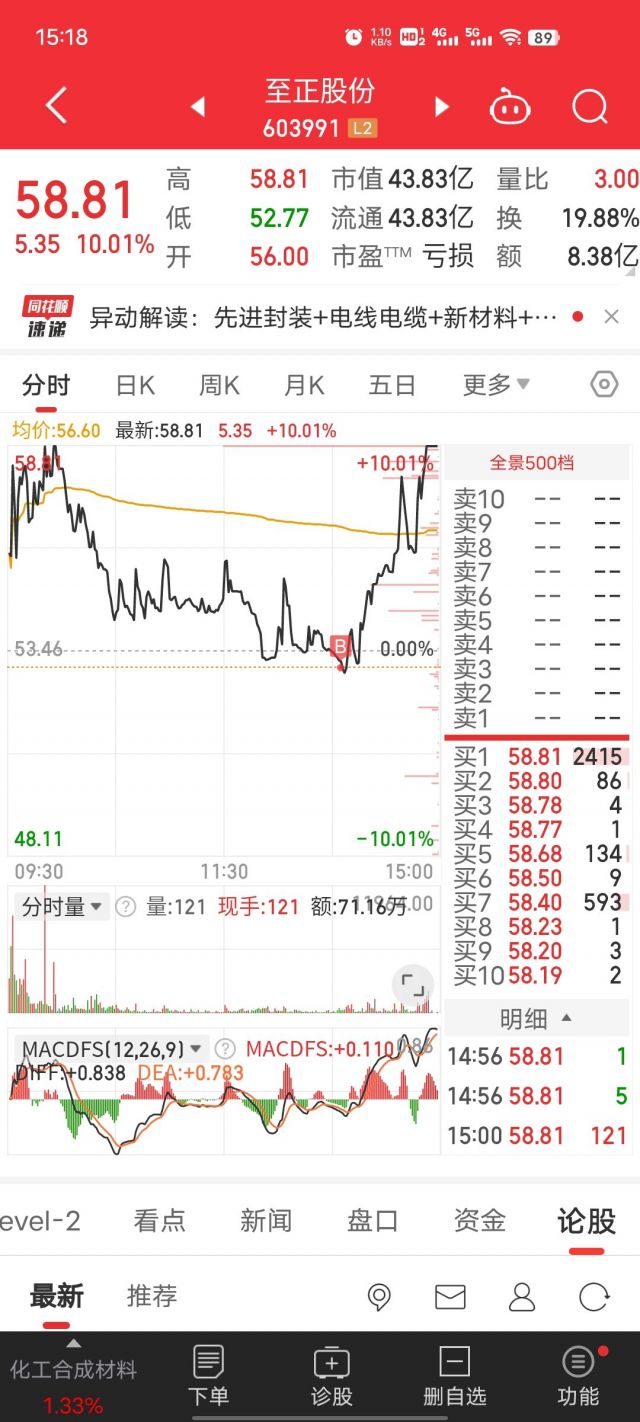Switch to the 新闻 tab
Image resolution: width=640 pixels, height=1422 pixels.
[x=266, y=1220]
